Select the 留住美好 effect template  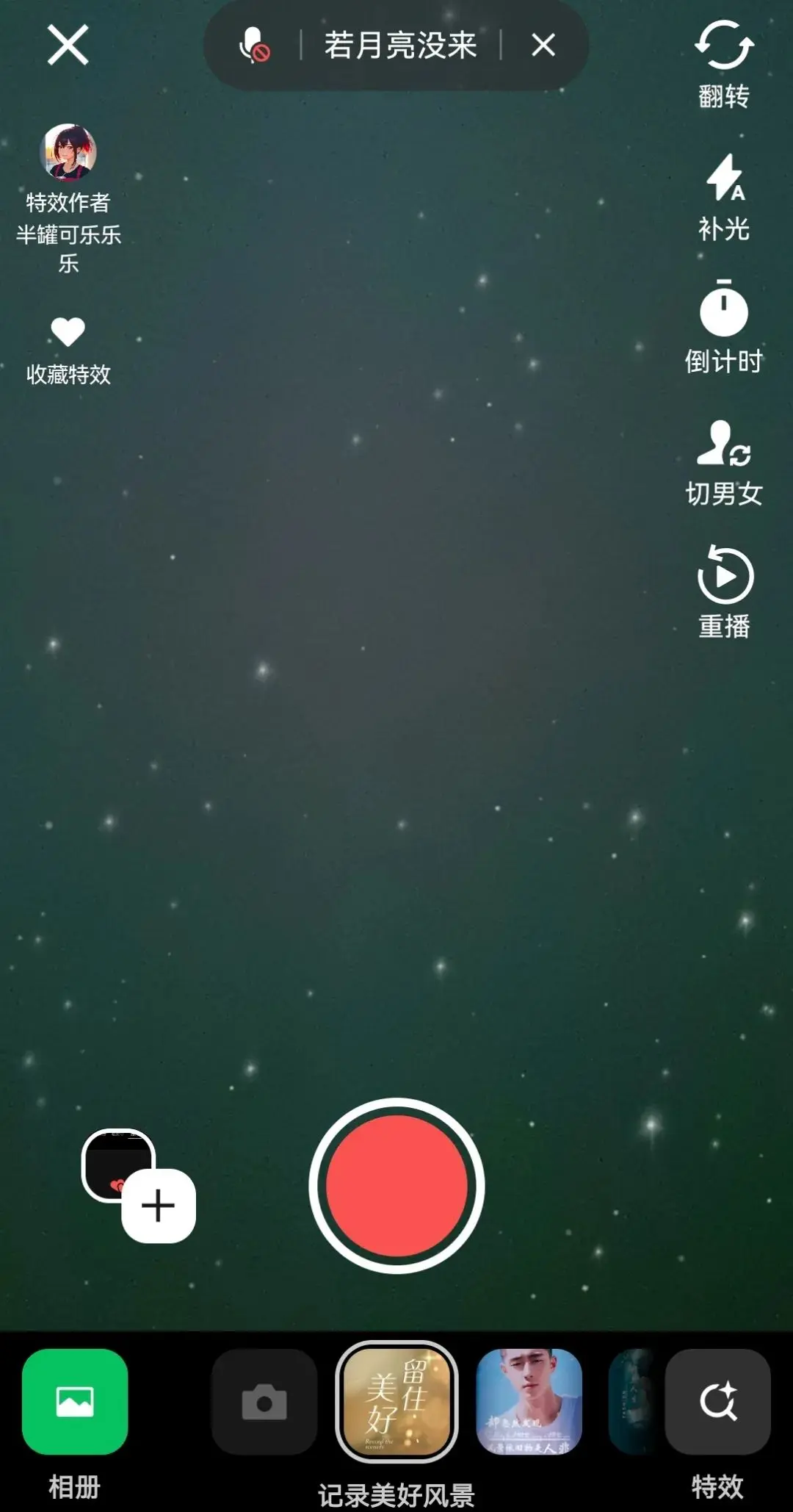click(x=396, y=1402)
